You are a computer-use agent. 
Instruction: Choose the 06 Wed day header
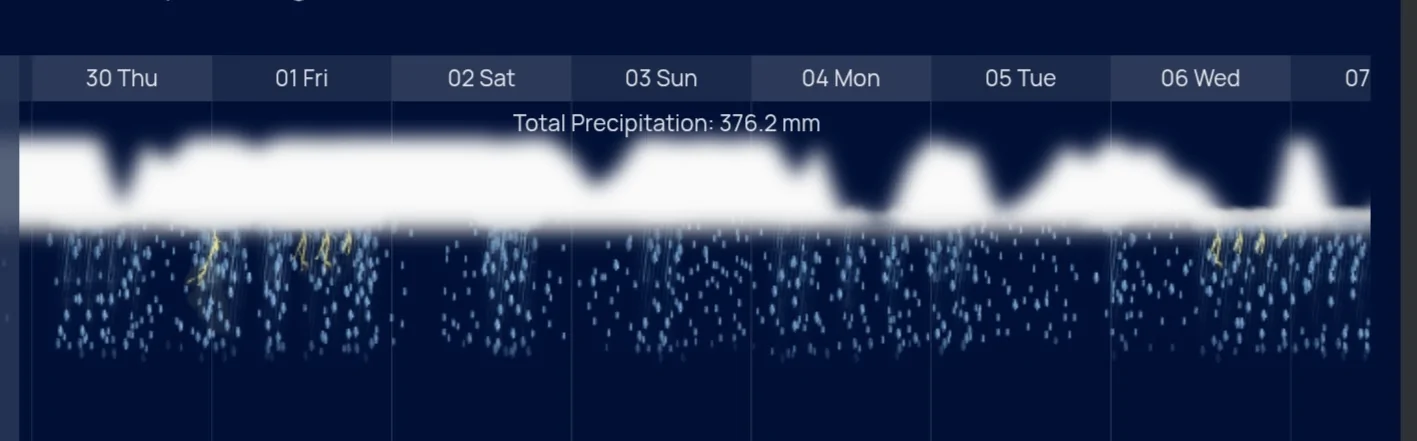(x=1200, y=78)
